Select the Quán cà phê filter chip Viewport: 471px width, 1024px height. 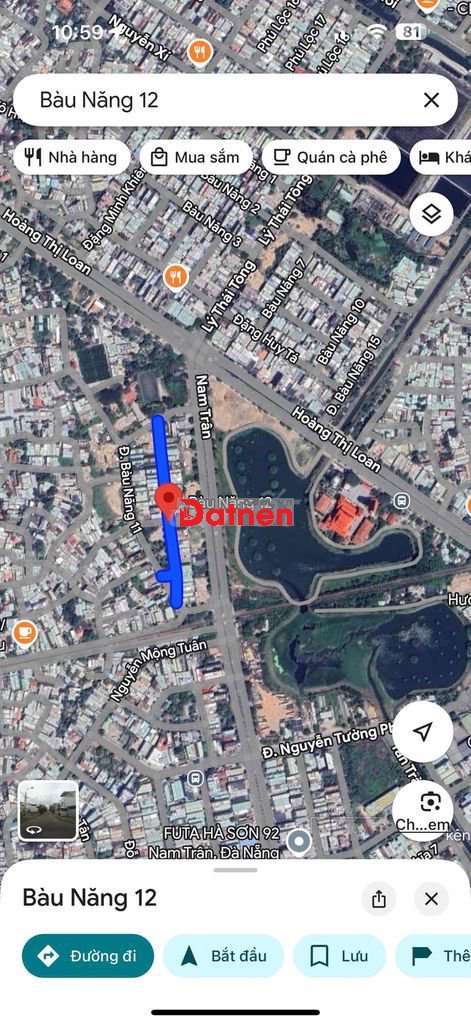click(x=331, y=157)
